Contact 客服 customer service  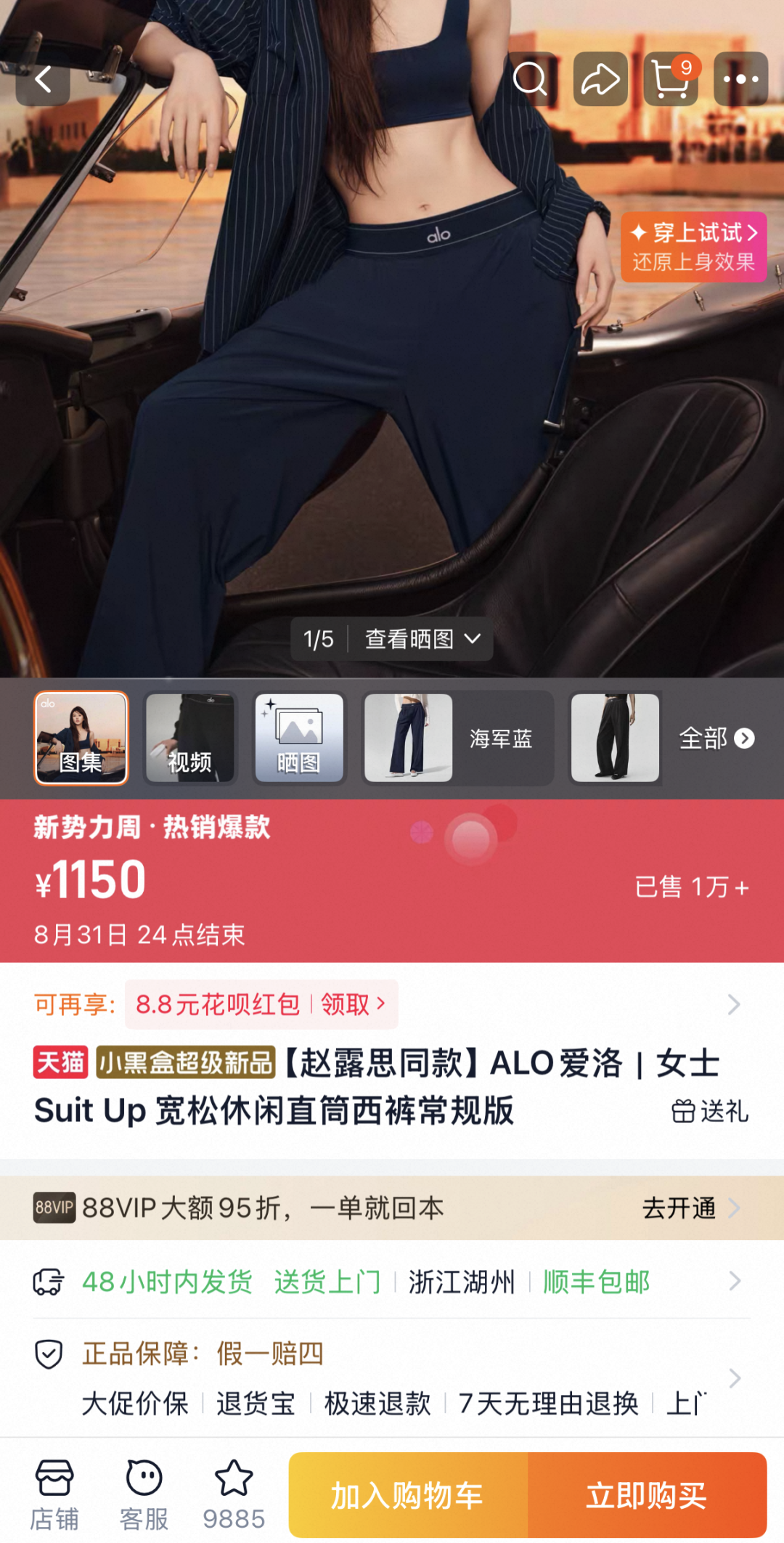[144, 1495]
